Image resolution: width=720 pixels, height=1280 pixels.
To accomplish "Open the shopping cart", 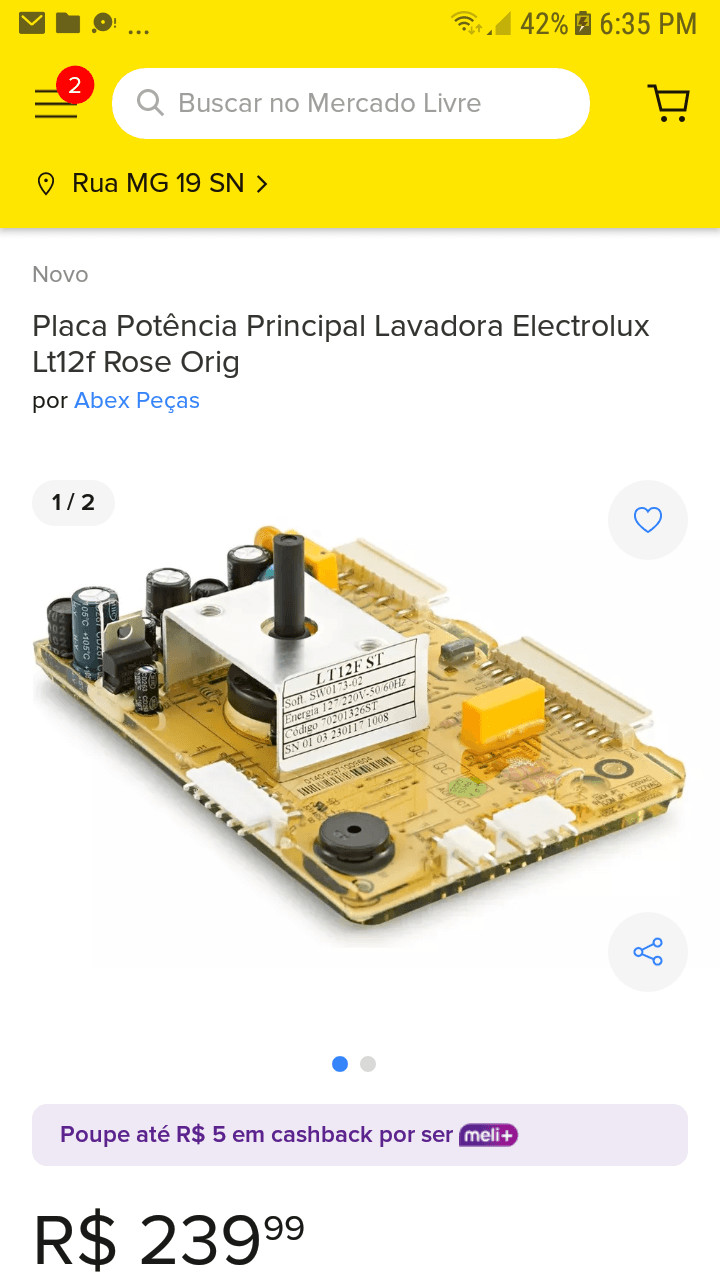I will [669, 102].
